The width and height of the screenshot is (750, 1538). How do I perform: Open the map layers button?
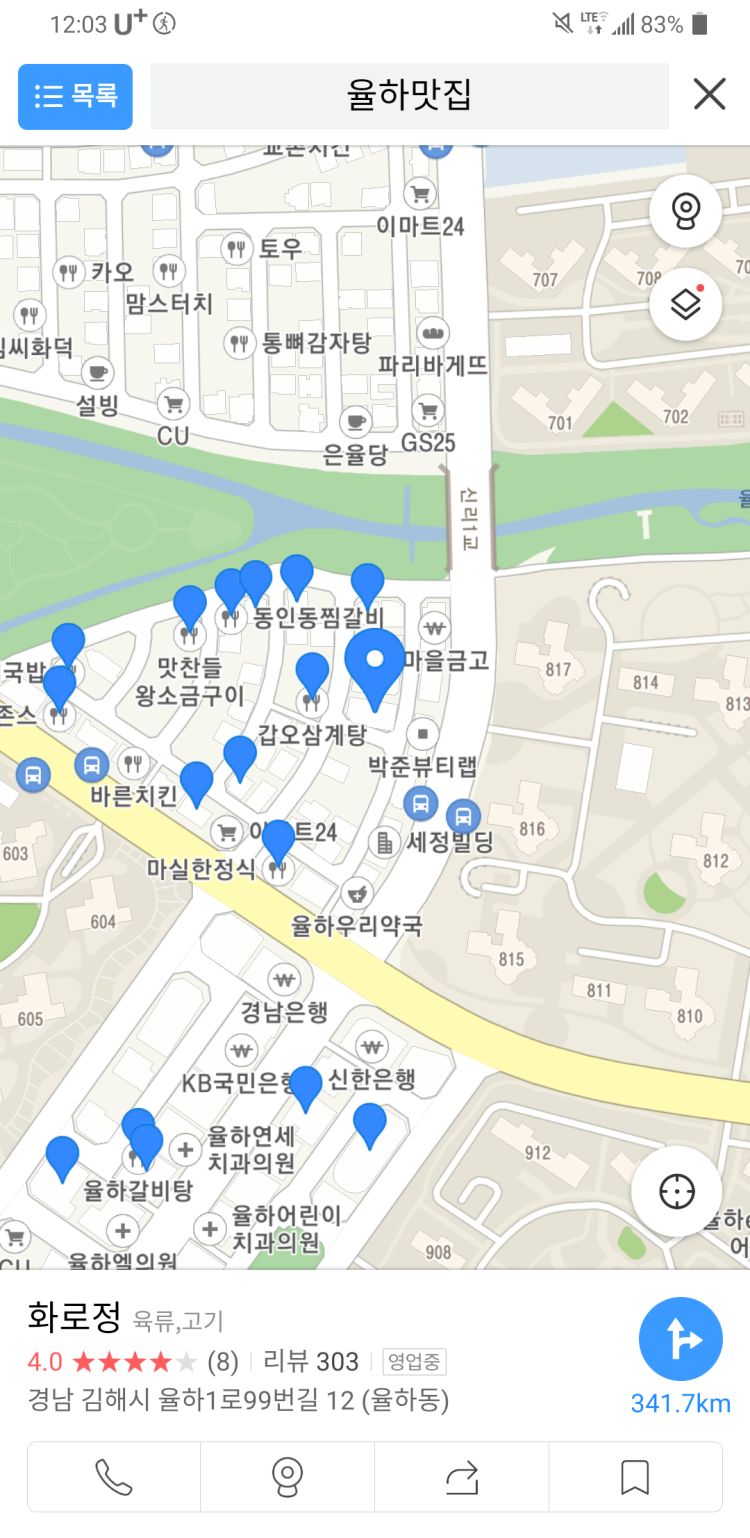pos(686,304)
